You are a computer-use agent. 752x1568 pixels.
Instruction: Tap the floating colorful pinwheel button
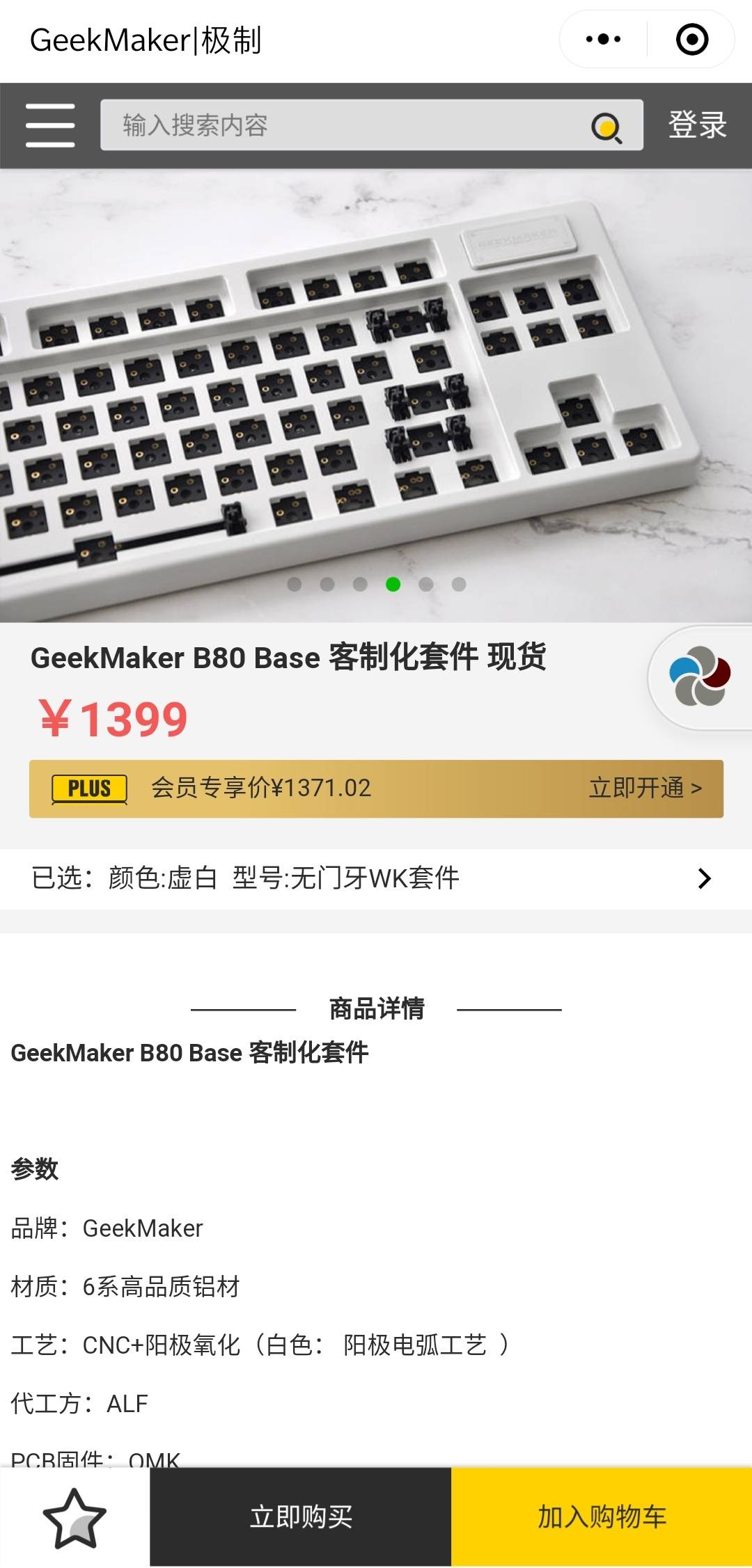pyautogui.click(x=700, y=677)
